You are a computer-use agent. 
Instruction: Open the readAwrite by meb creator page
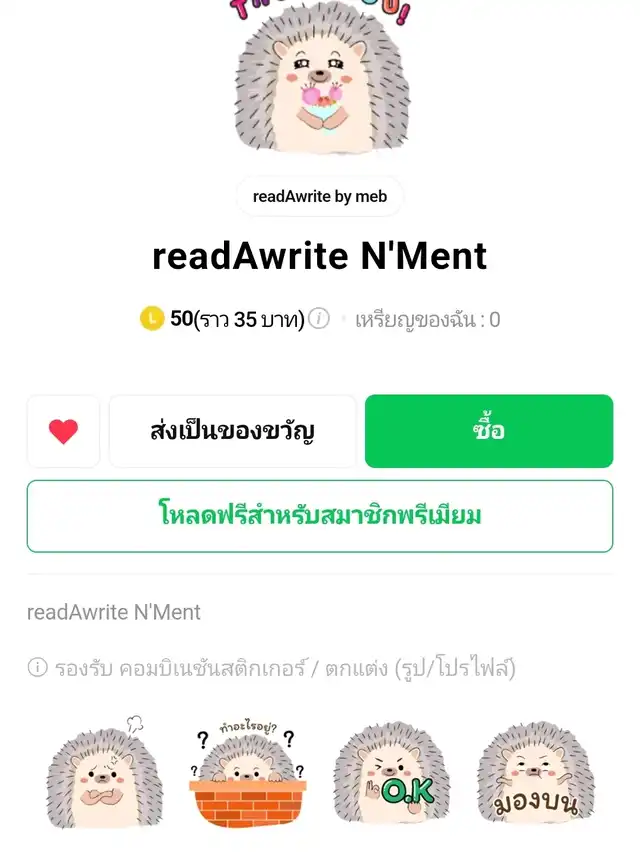pyautogui.click(x=319, y=196)
